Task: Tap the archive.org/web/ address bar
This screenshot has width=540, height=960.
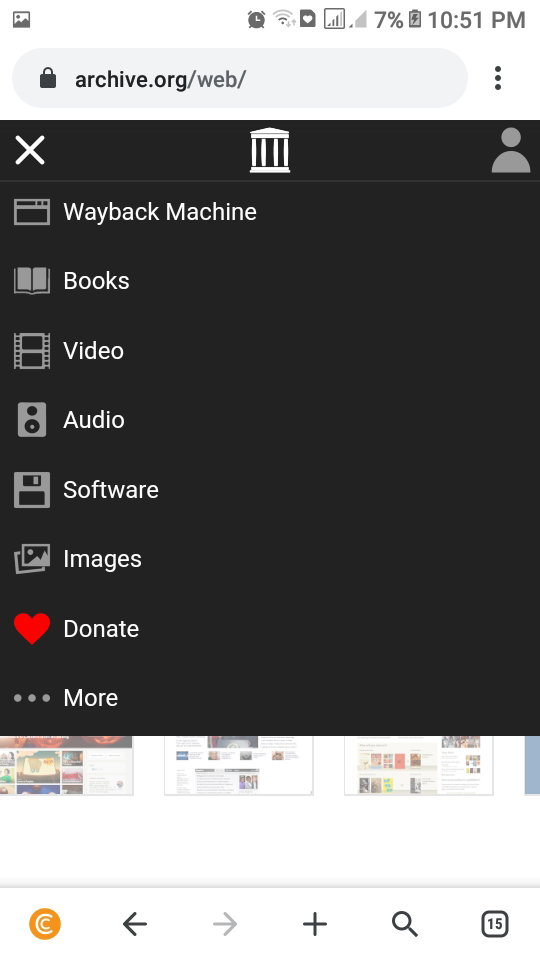Action: point(240,78)
